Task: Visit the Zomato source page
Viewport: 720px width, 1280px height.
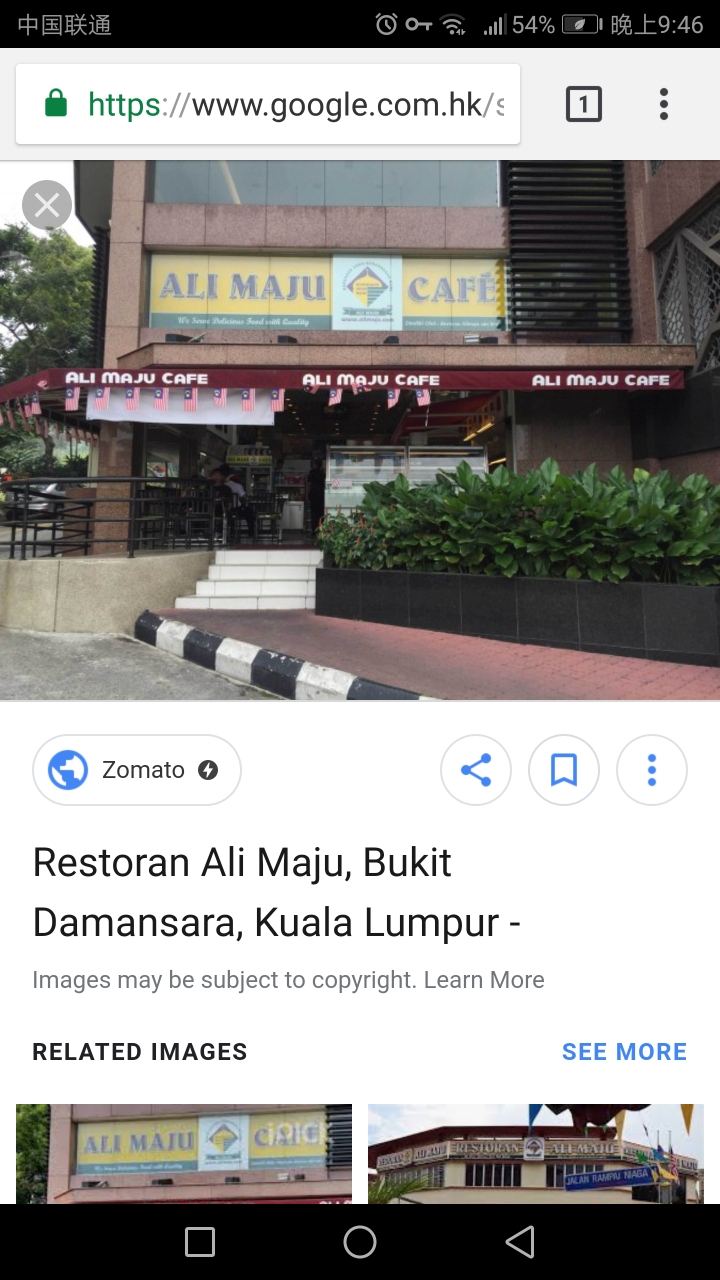Action: (x=137, y=770)
